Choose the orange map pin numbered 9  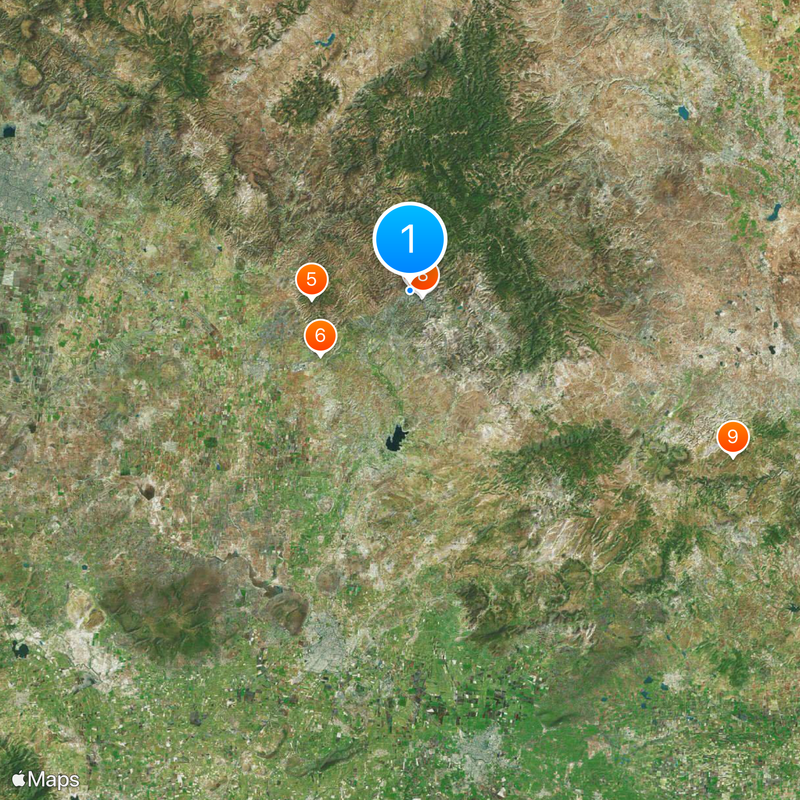coord(733,437)
